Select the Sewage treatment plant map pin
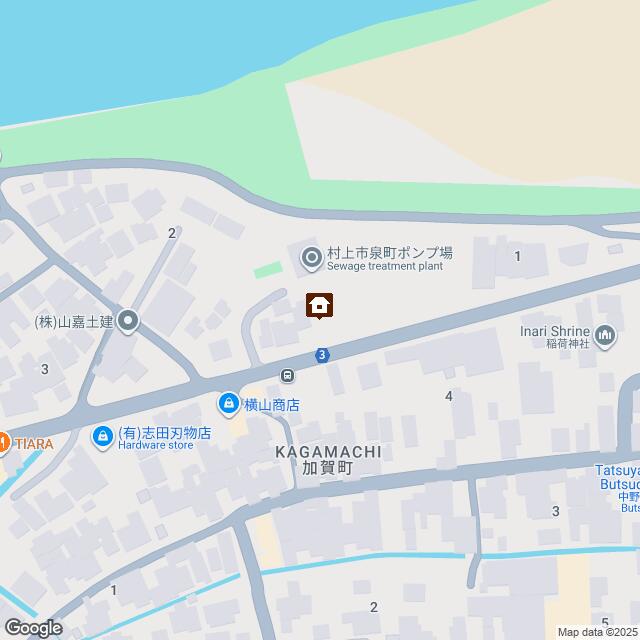640x640 pixels. (x=311, y=259)
